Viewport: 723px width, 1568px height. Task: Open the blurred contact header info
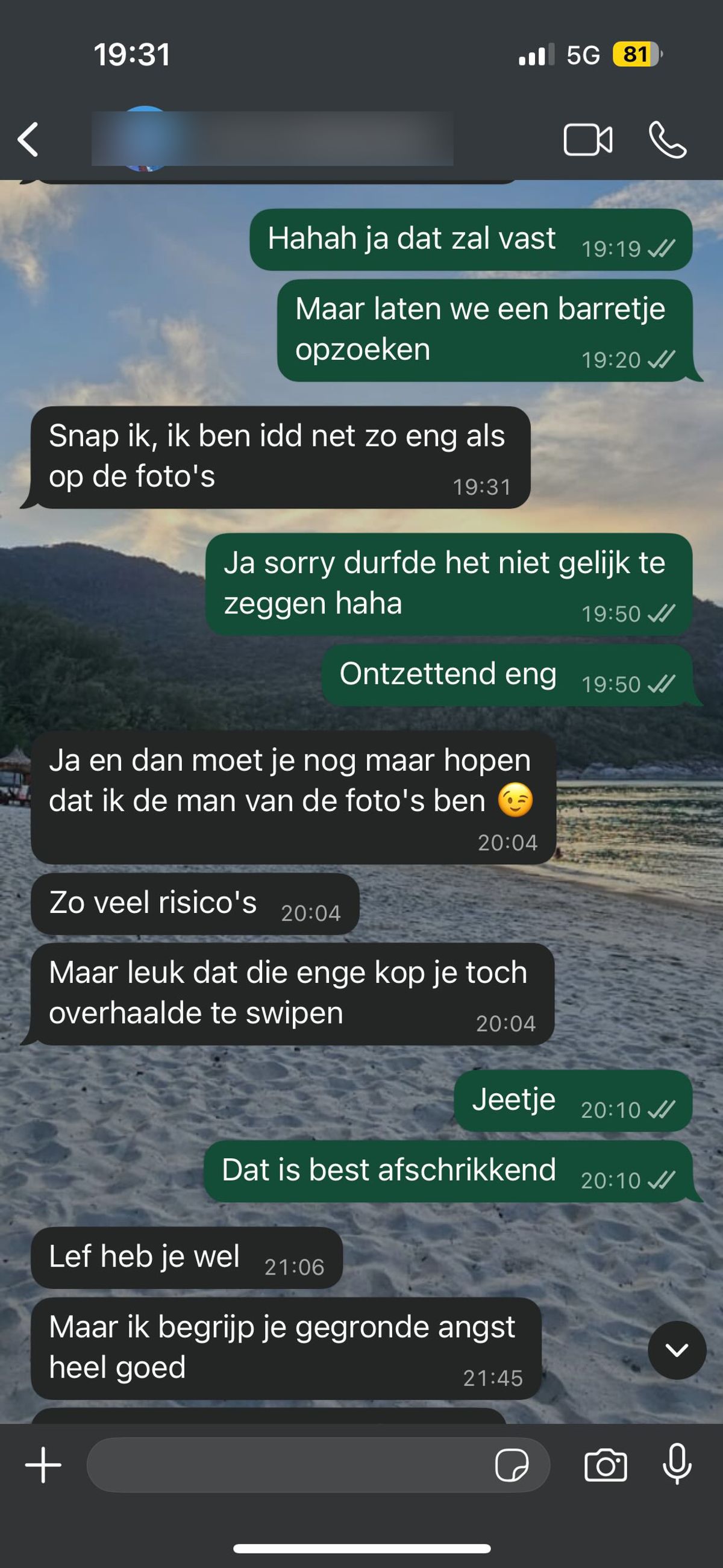click(x=272, y=139)
